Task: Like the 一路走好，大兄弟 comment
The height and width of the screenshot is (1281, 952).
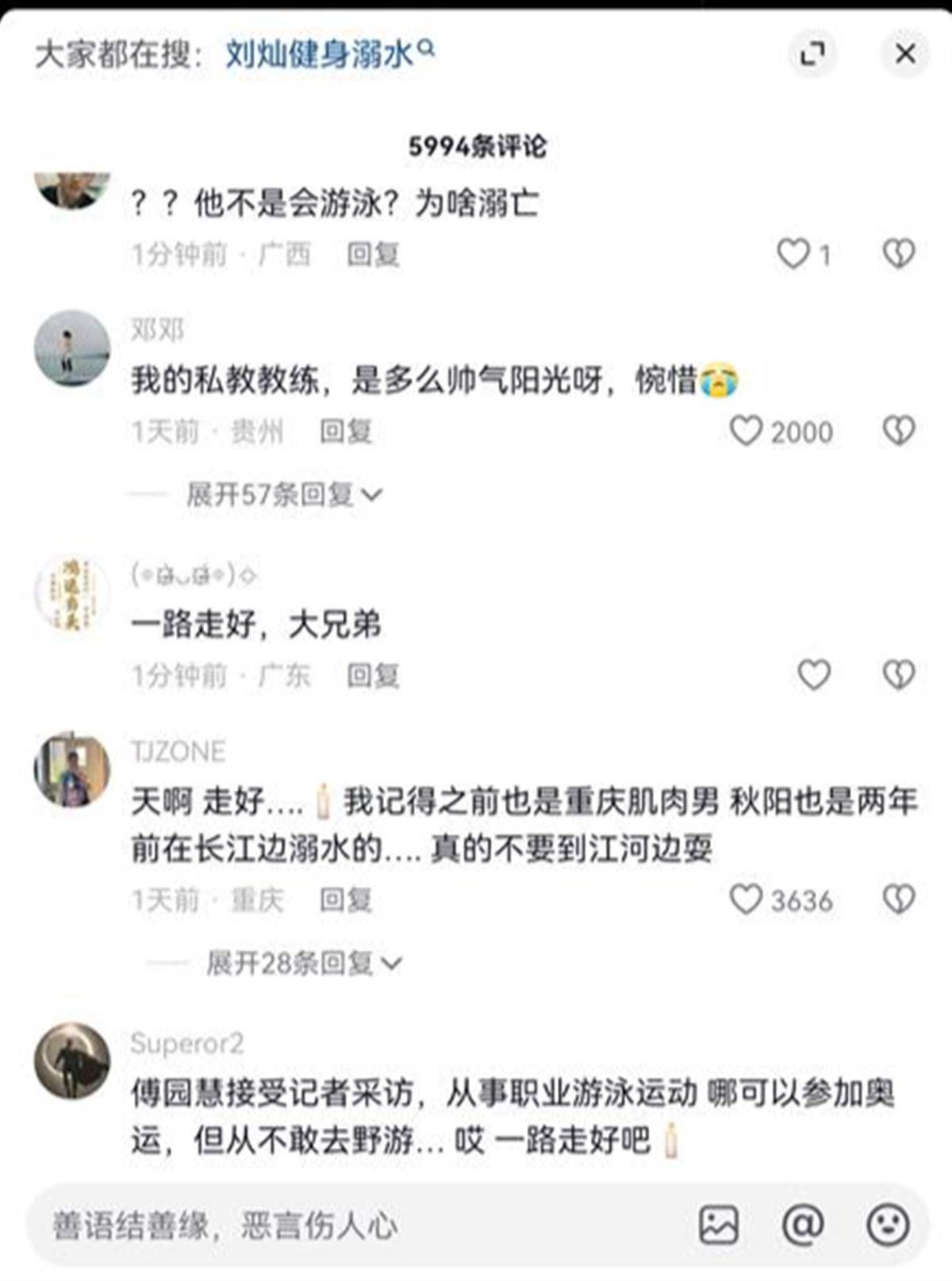Action: pos(813,675)
